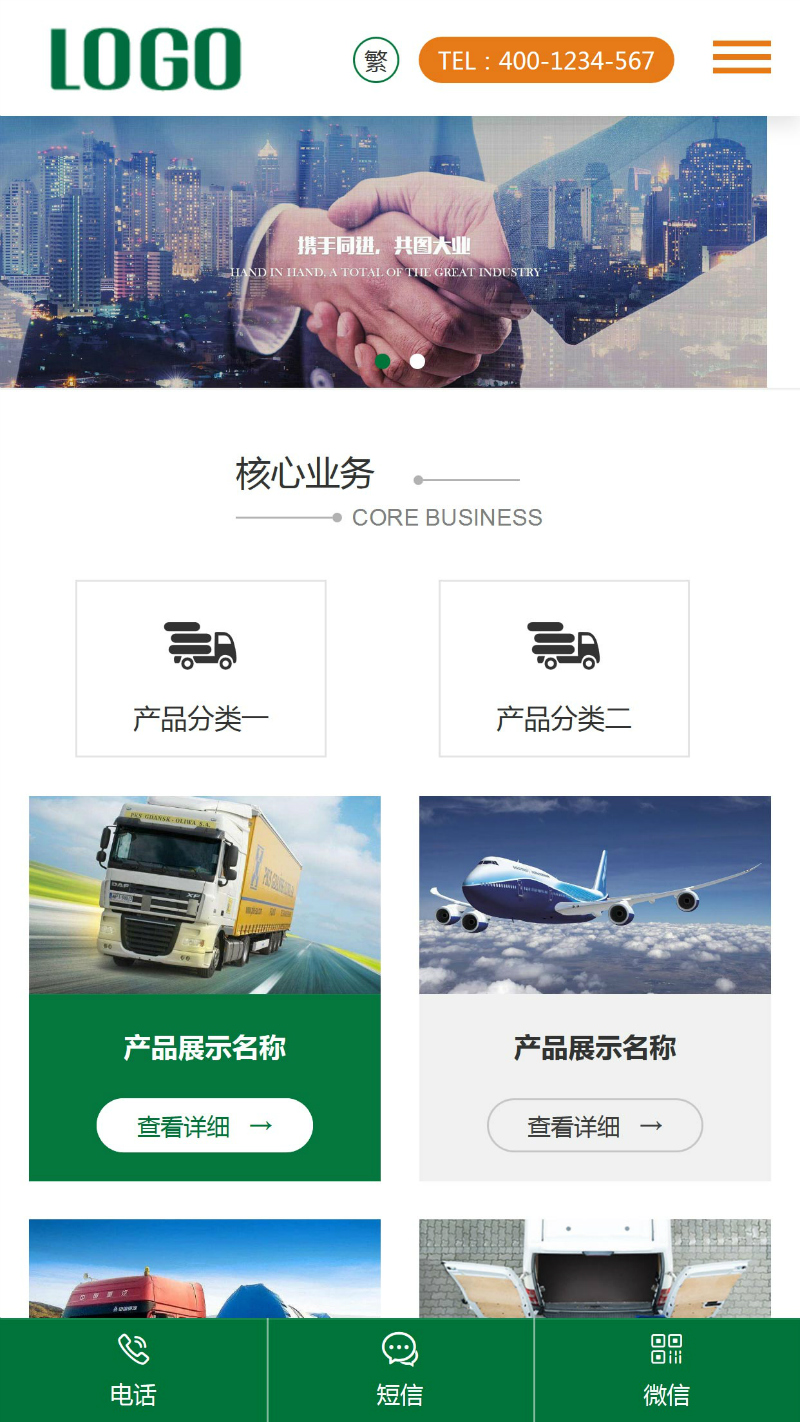The image size is (800, 1422).
Task: Switch language to Traditional Chinese (繁)
Action: [x=376, y=61]
